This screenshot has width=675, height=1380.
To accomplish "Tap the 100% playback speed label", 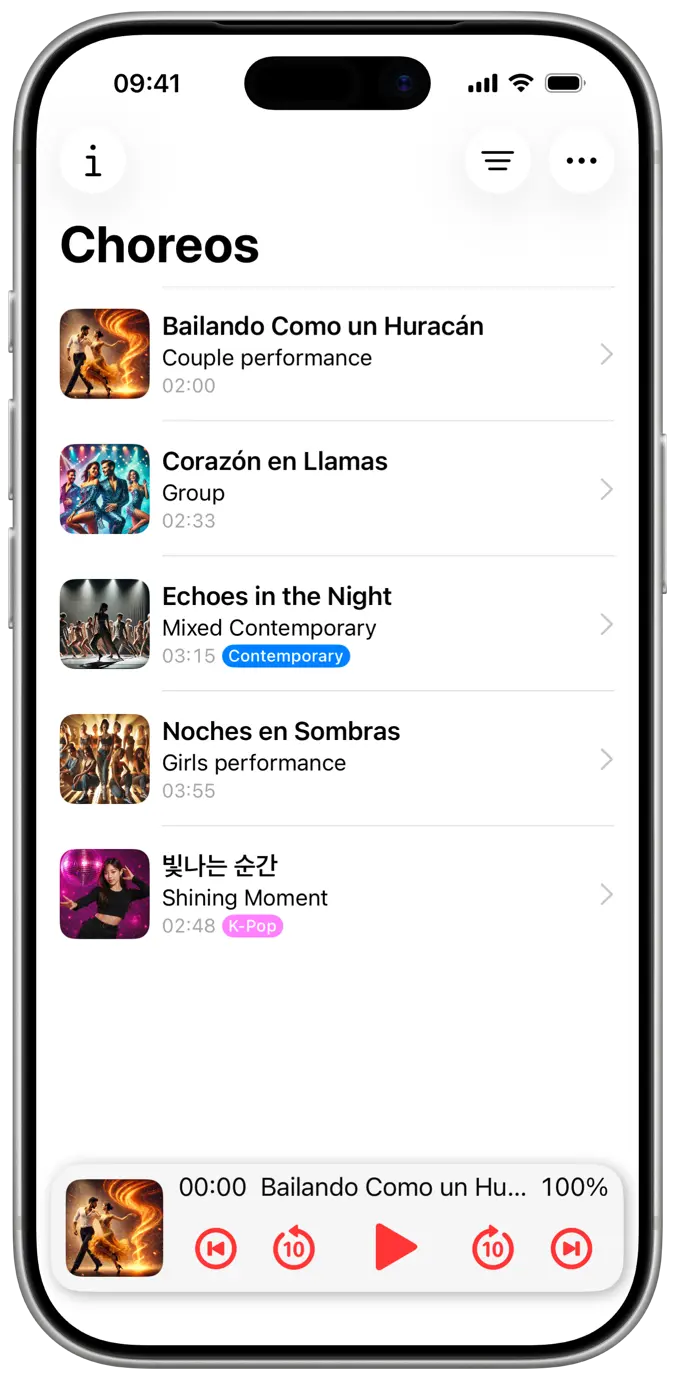I will coord(575,1188).
